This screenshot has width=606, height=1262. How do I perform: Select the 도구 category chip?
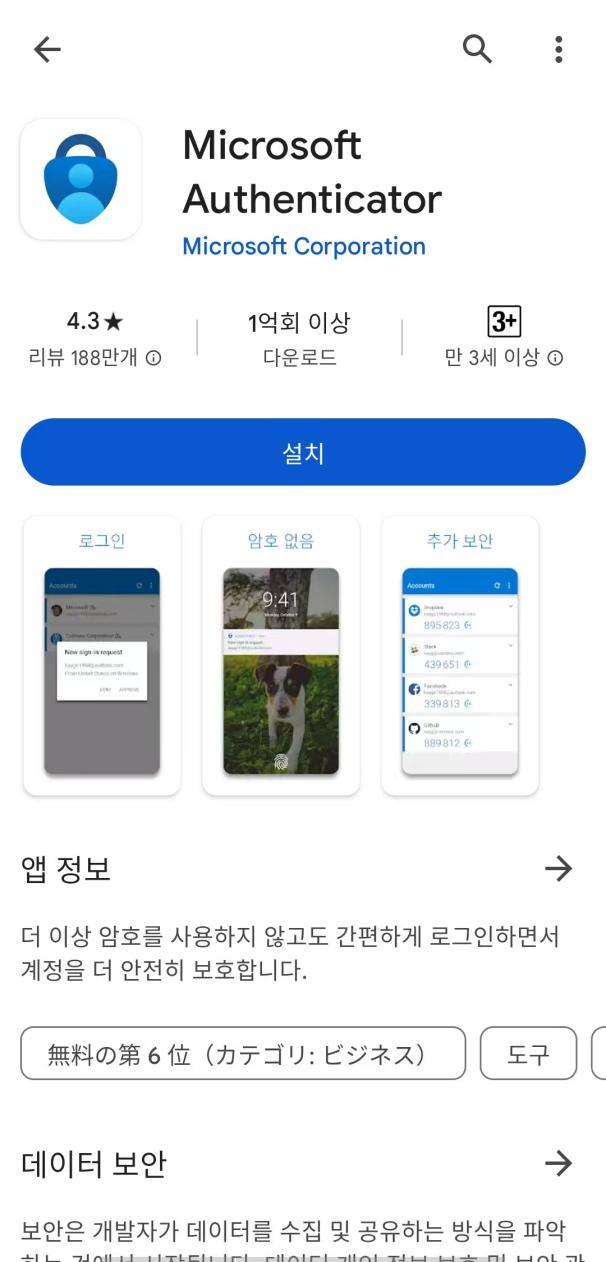point(528,1054)
